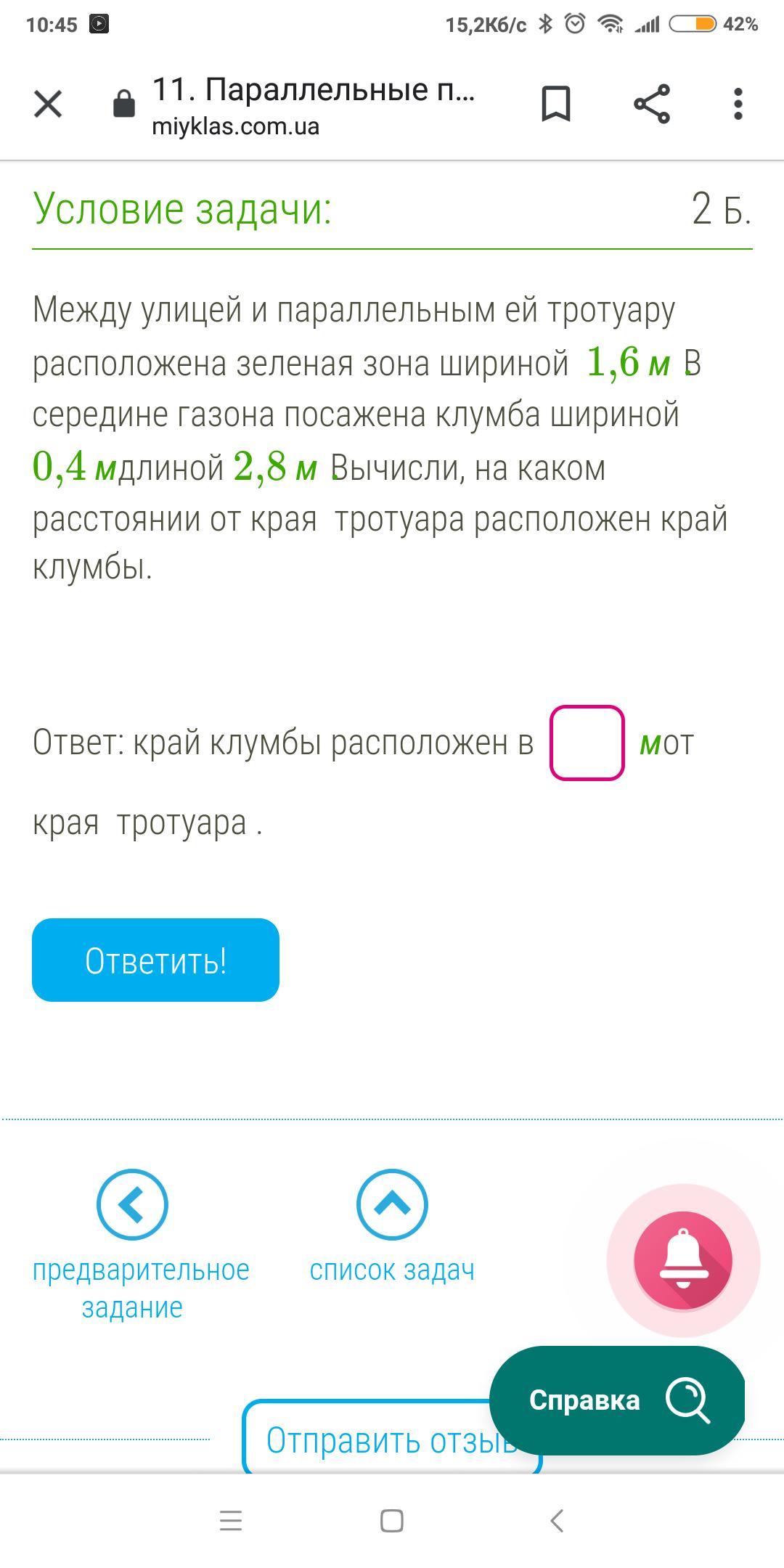The image size is (784, 1568).
Task: Go back using the system back button
Action: pos(557,1520)
